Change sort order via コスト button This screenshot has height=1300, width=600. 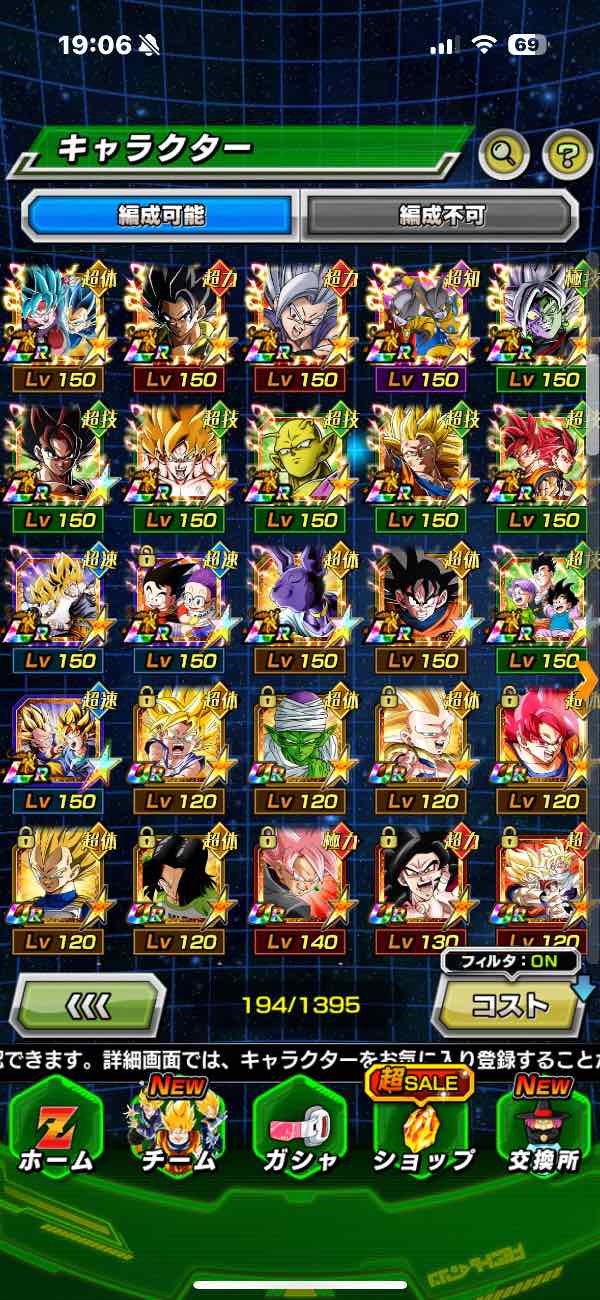coord(510,1004)
